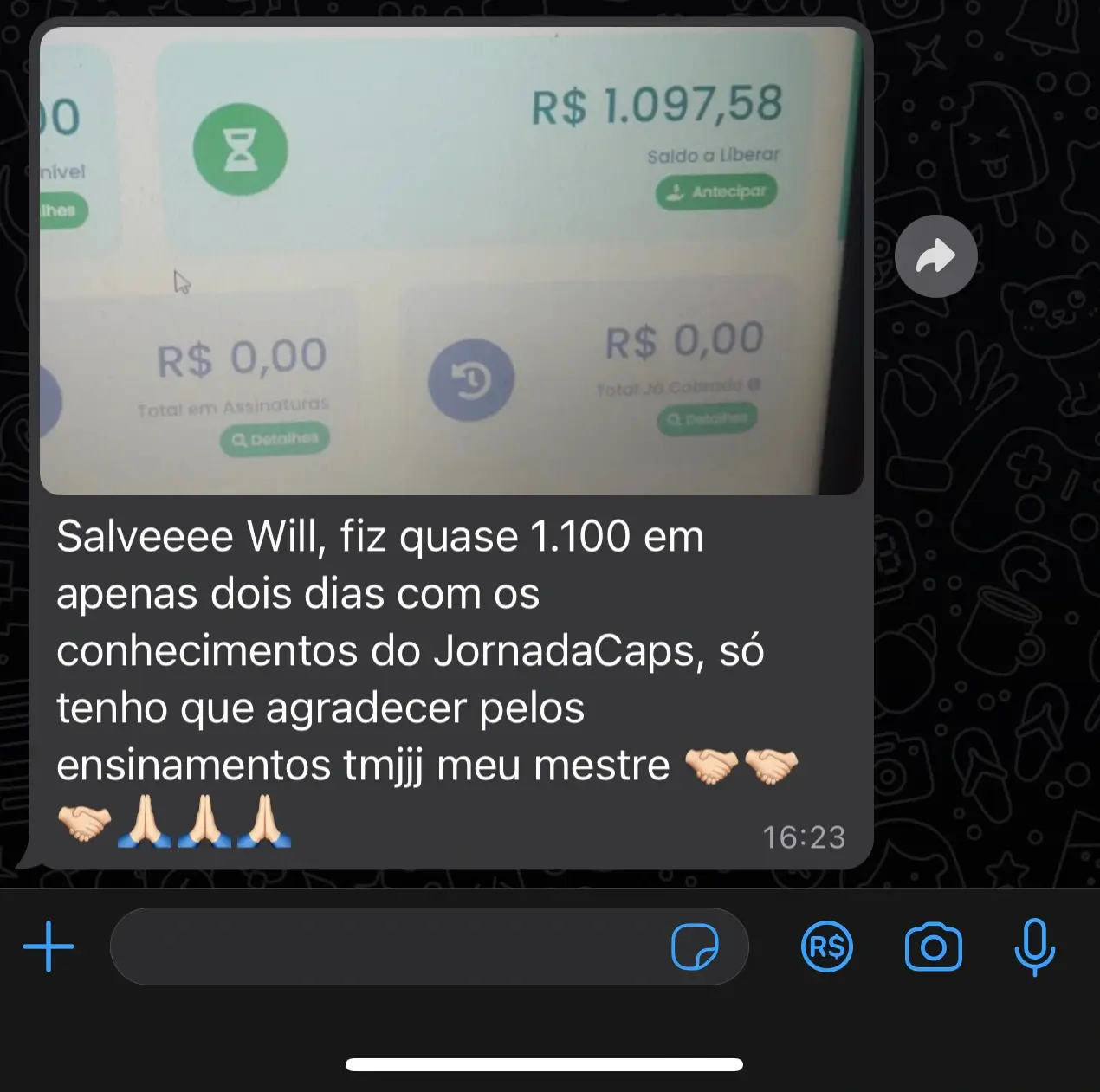Screen dimensions: 1100x1092
Task: Open the received photo in the chat
Action: [450, 260]
